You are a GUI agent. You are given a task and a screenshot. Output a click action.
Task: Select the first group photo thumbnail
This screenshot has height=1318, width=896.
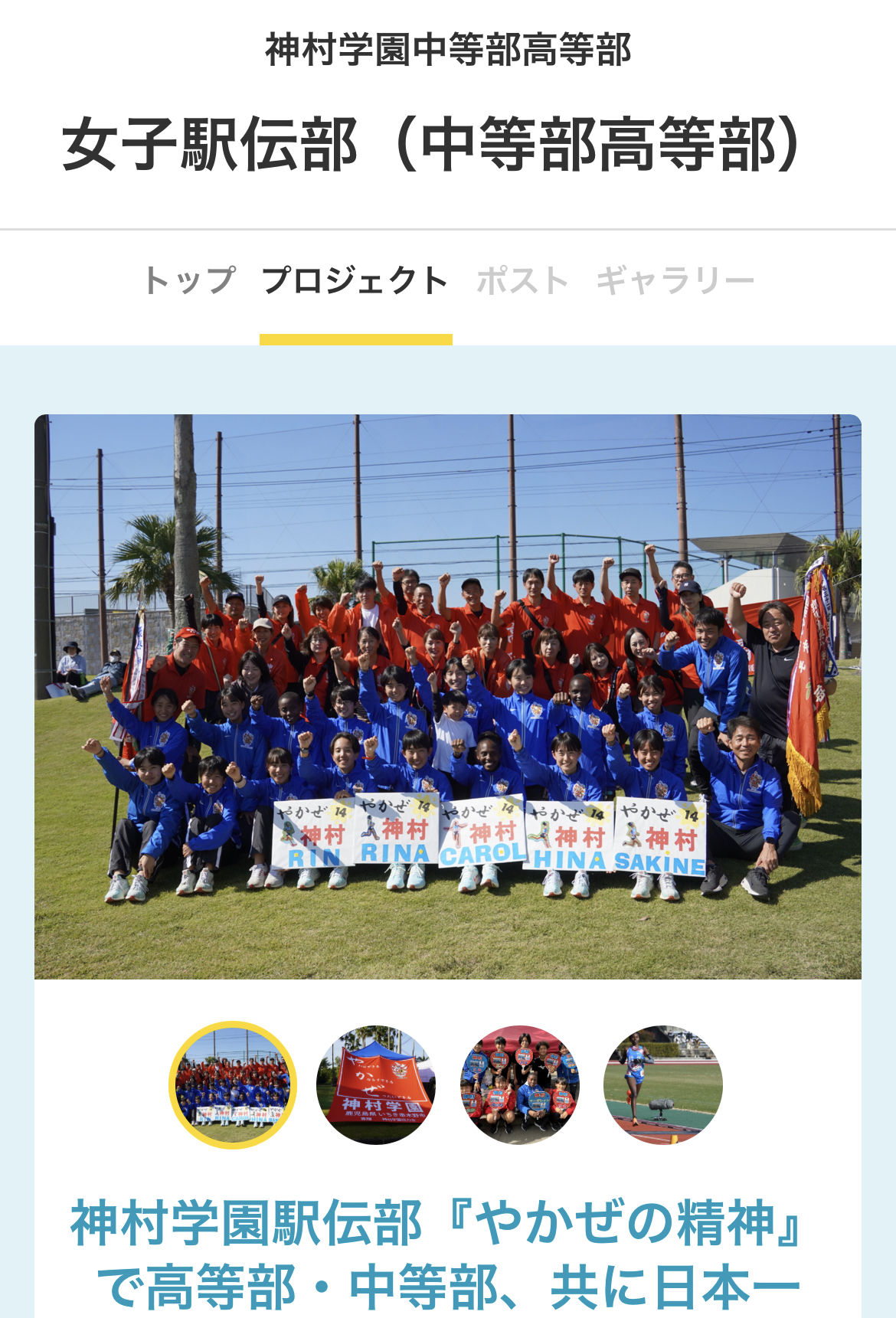tap(233, 1085)
